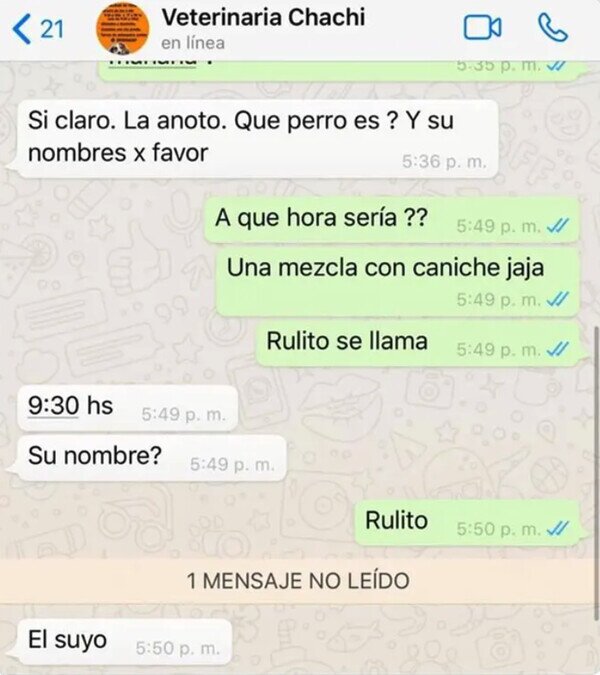Tap the underlined 9:30 time link
Viewport: 600px width, 675px height.
tap(53, 406)
